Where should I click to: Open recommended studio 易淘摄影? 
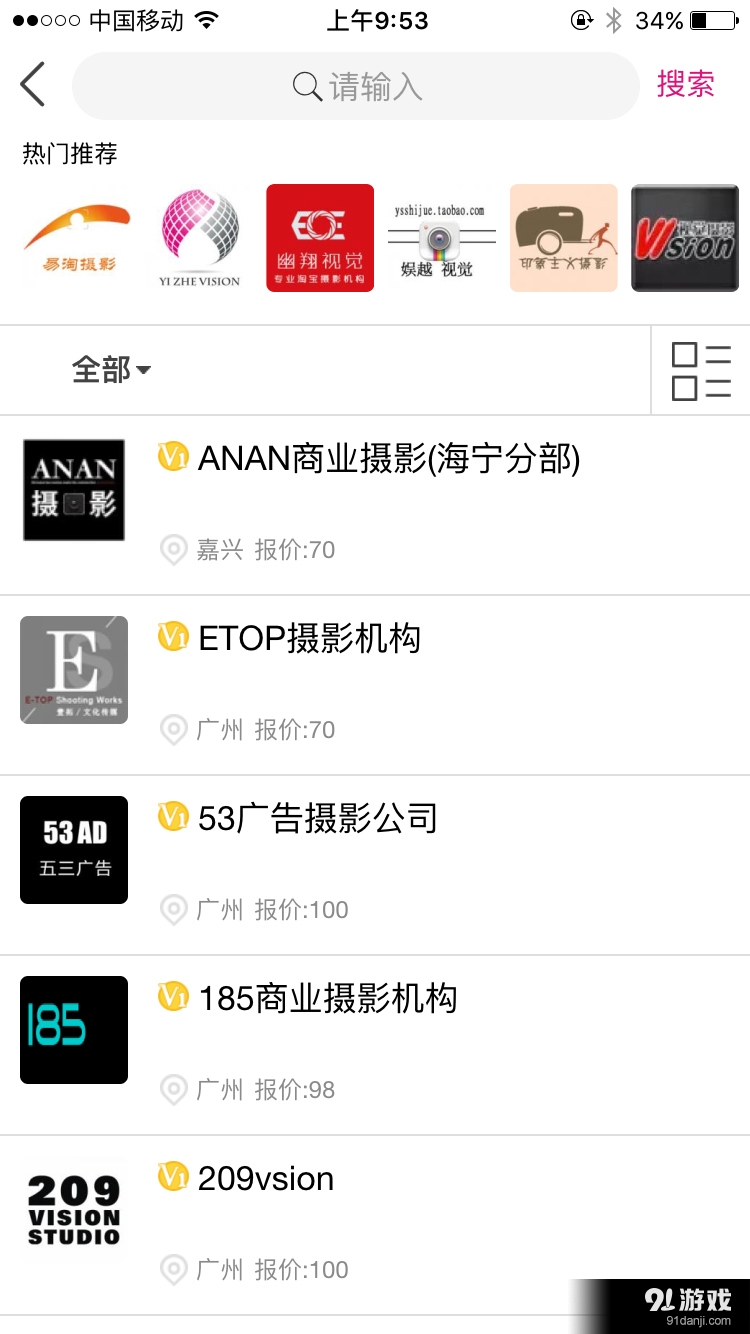click(77, 238)
